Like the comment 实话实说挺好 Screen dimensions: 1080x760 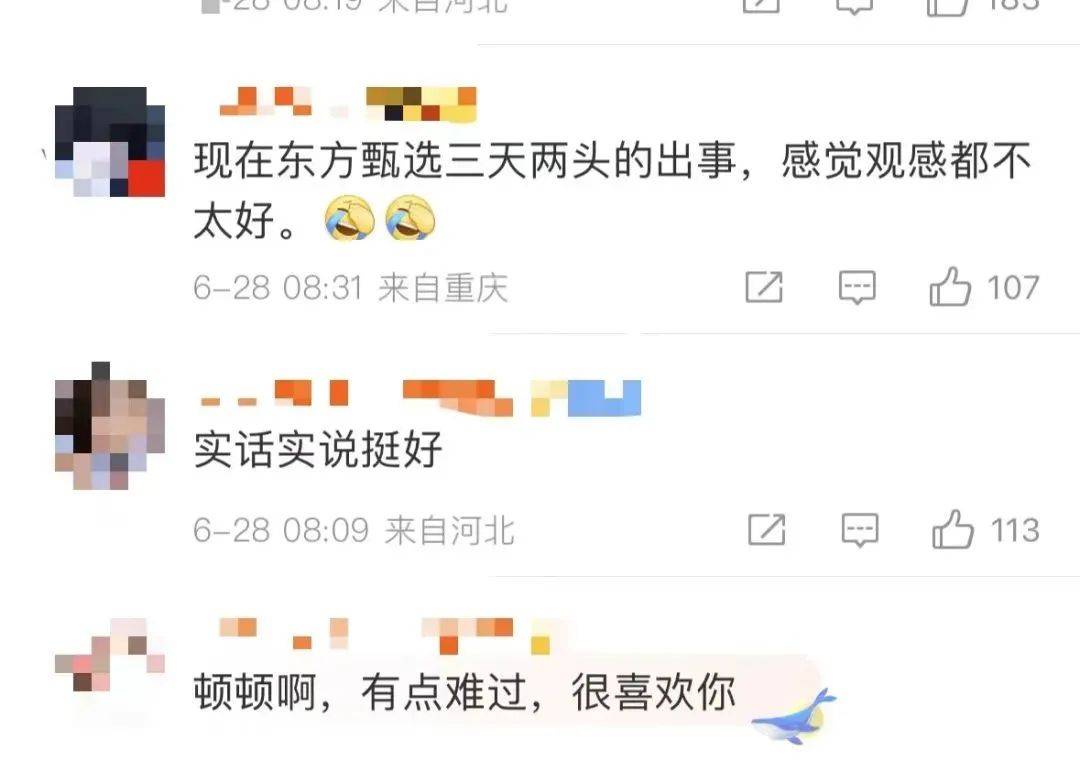tap(953, 530)
